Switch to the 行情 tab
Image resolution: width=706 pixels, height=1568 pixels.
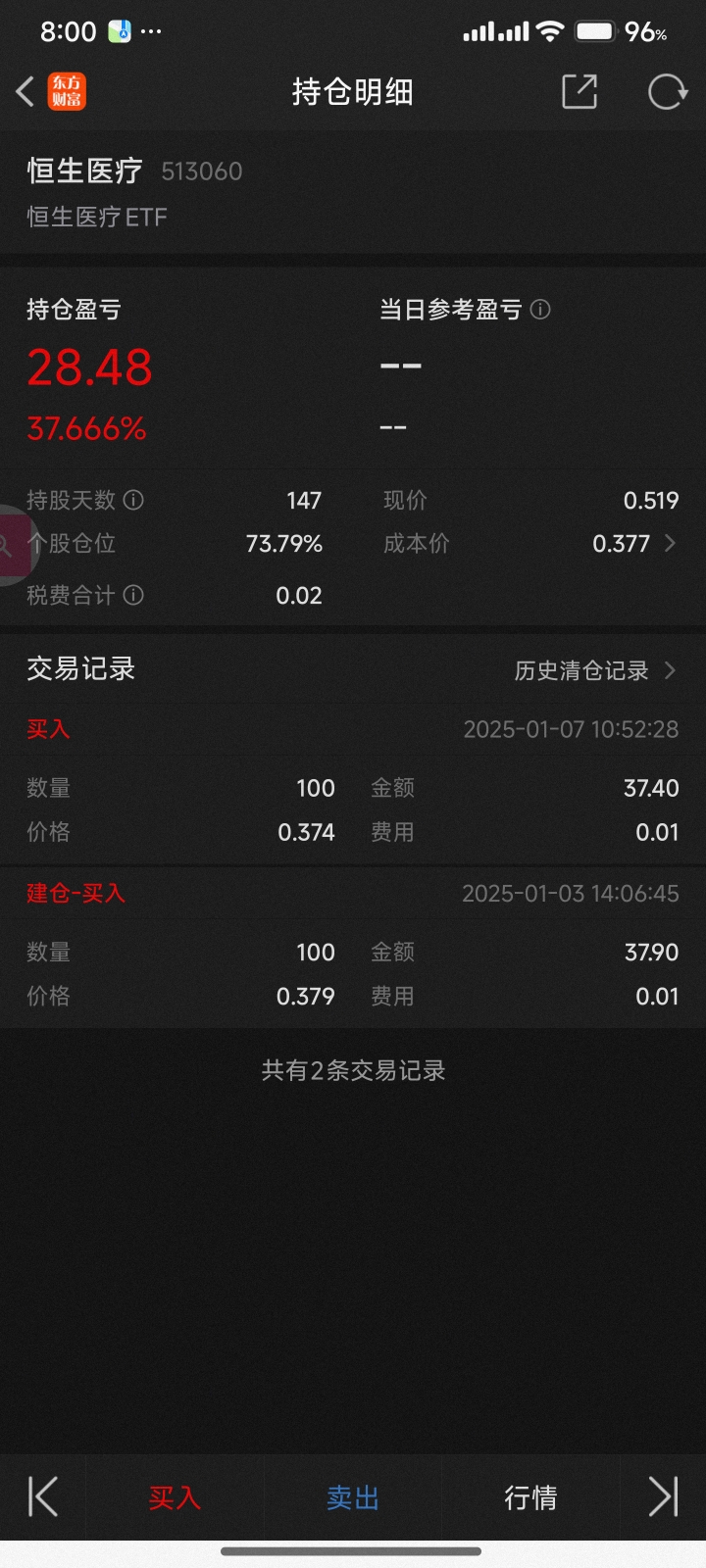[x=530, y=1496]
